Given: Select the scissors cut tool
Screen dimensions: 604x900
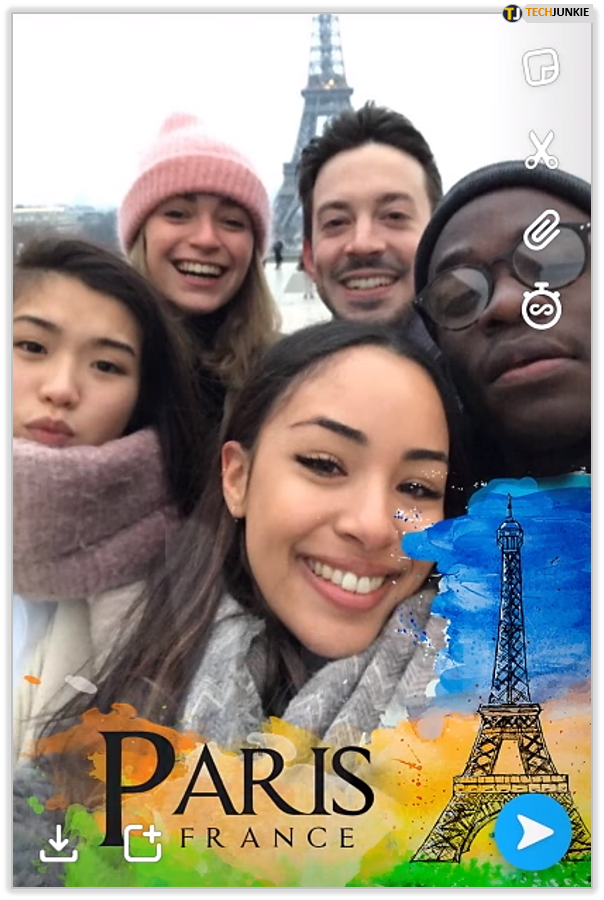Looking at the screenshot, I should point(541,150).
